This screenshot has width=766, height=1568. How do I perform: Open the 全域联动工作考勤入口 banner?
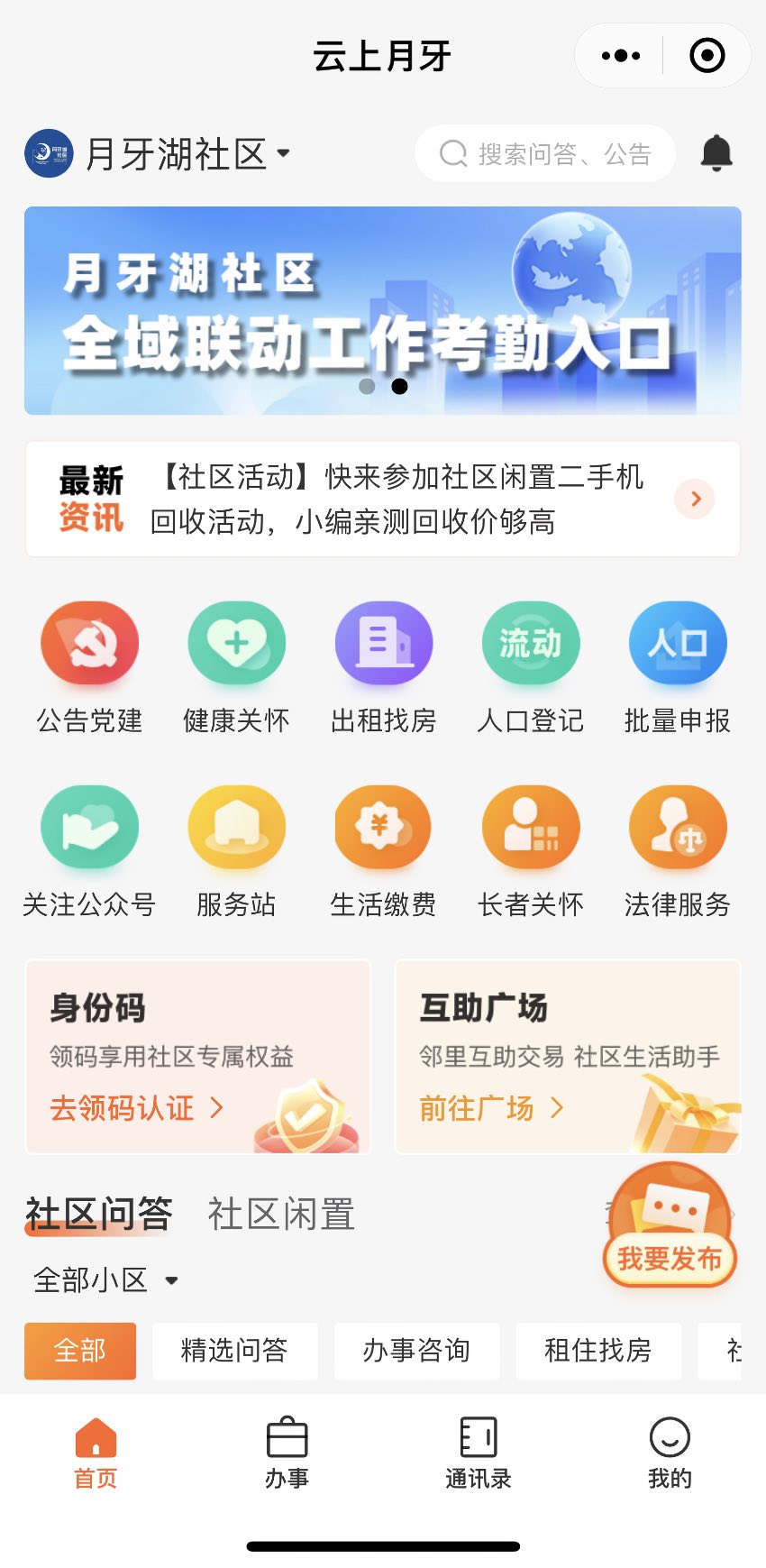coord(382,311)
